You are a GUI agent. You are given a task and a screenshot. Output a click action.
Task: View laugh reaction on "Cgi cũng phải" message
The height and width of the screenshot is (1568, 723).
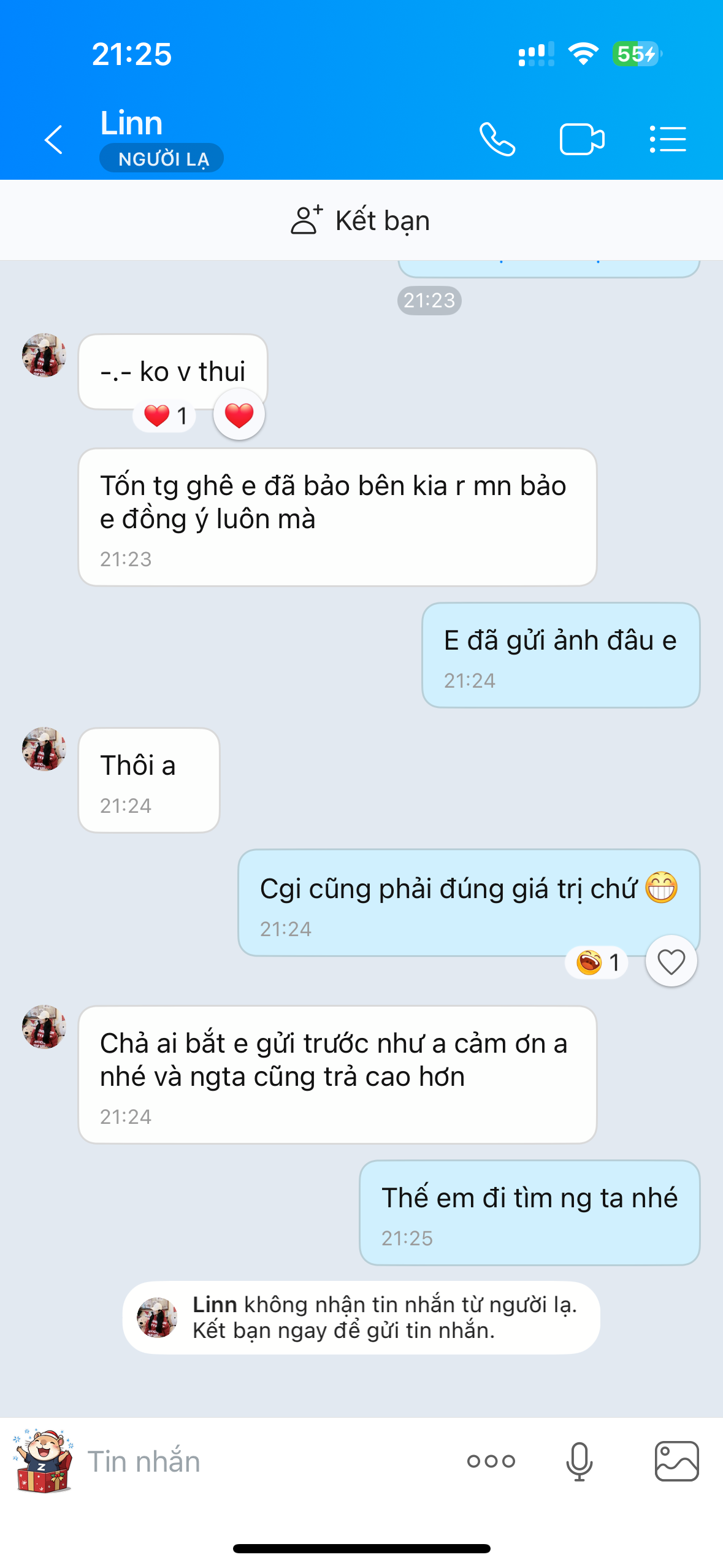(597, 962)
